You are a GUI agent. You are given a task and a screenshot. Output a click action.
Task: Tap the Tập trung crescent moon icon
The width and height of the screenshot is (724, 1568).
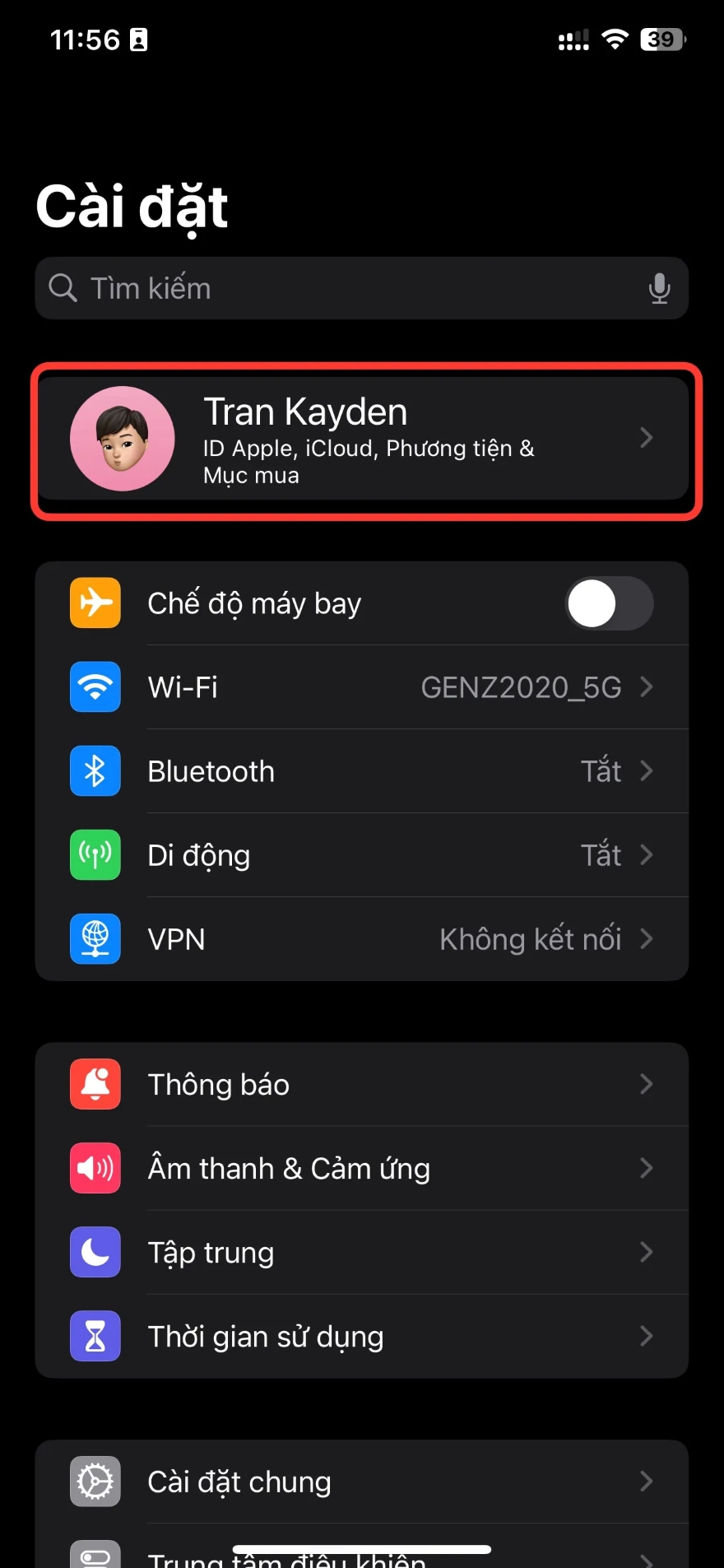click(x=95, y=1252)
